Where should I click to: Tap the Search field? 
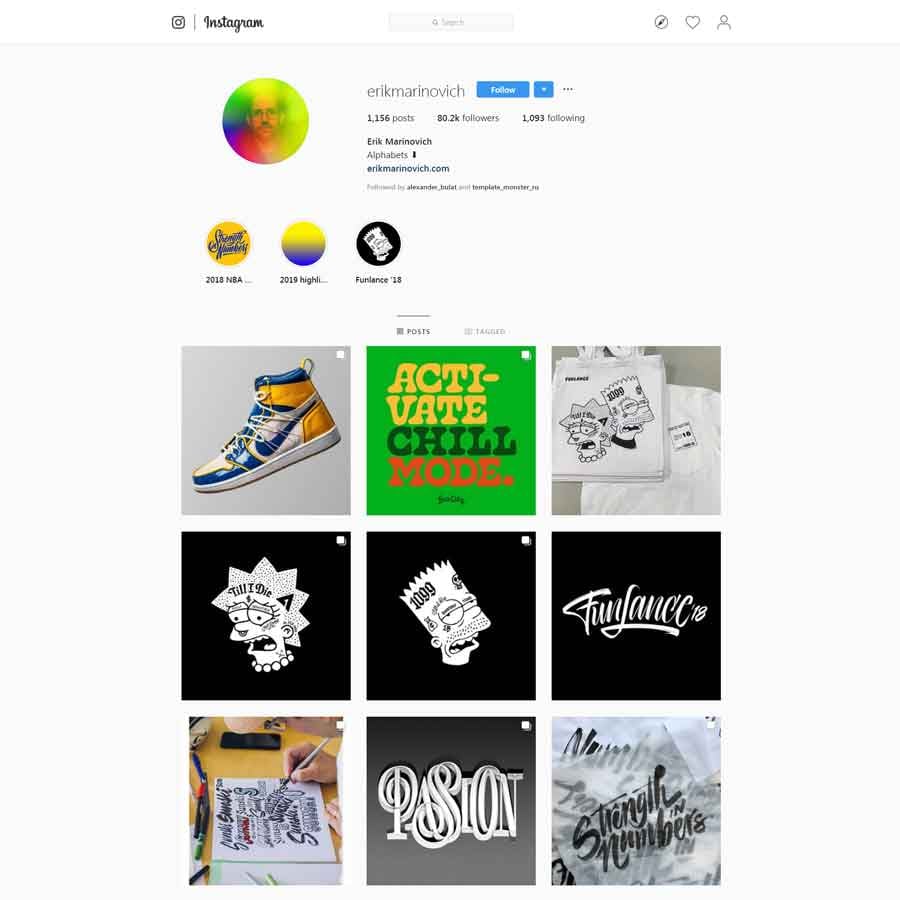coord(451,22)
